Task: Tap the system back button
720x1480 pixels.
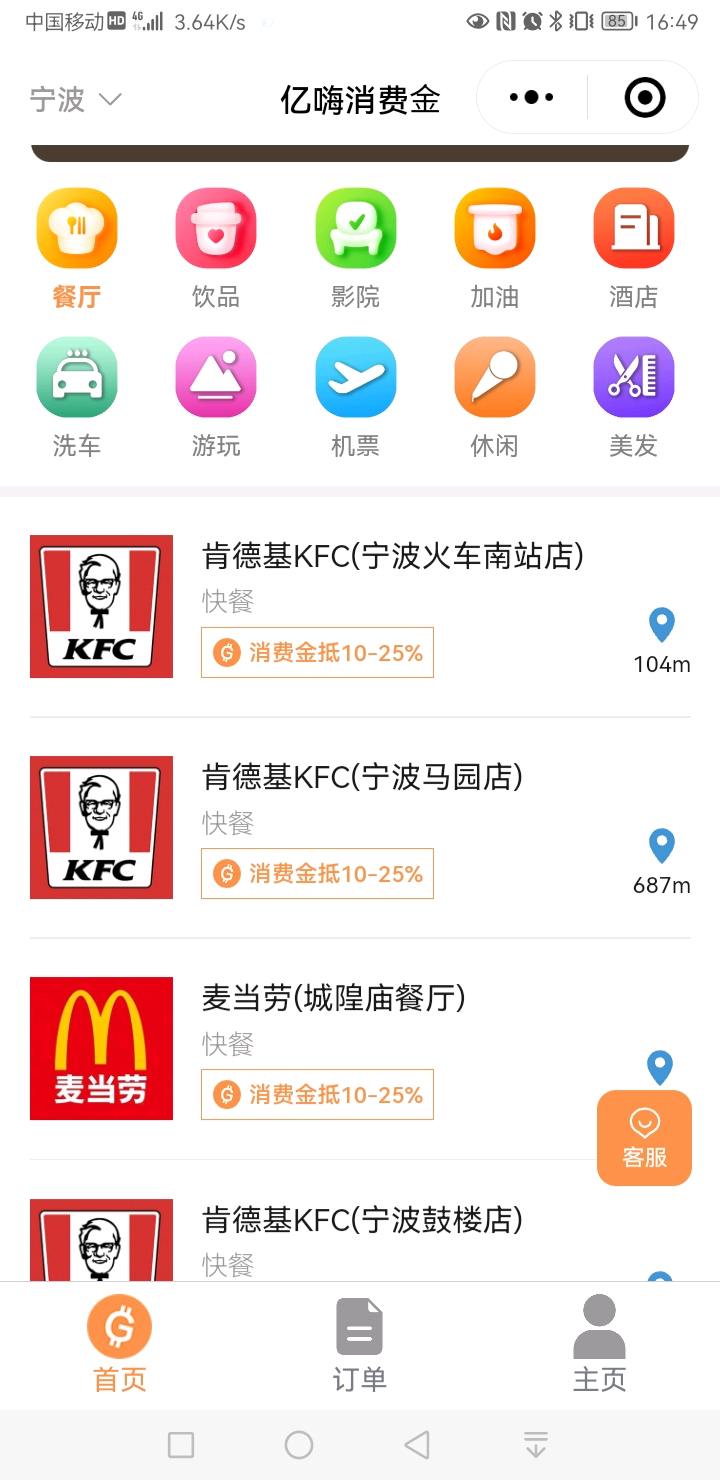Action: pyautogui.click(x=417, y=1444)
